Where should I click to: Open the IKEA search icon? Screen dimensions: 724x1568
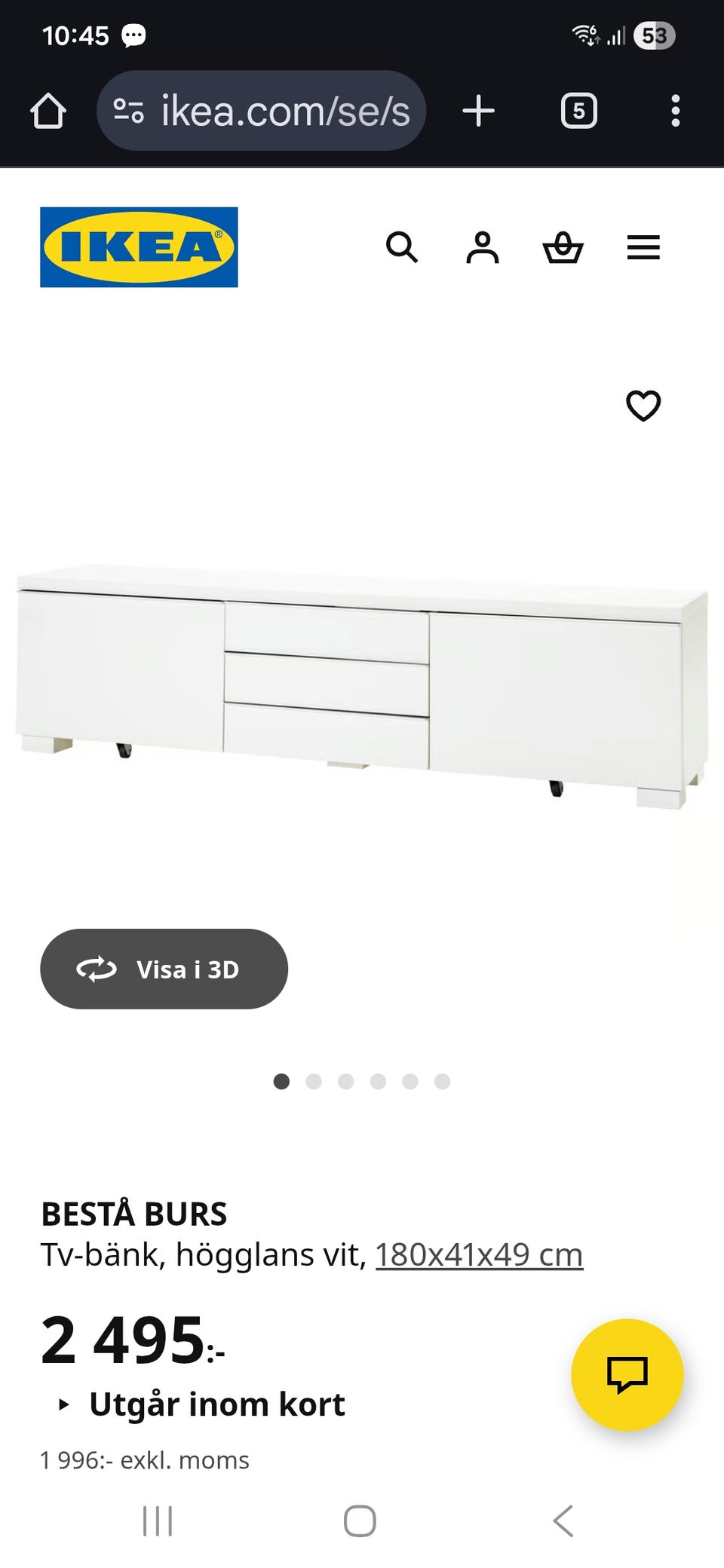(x=403, y=247)
